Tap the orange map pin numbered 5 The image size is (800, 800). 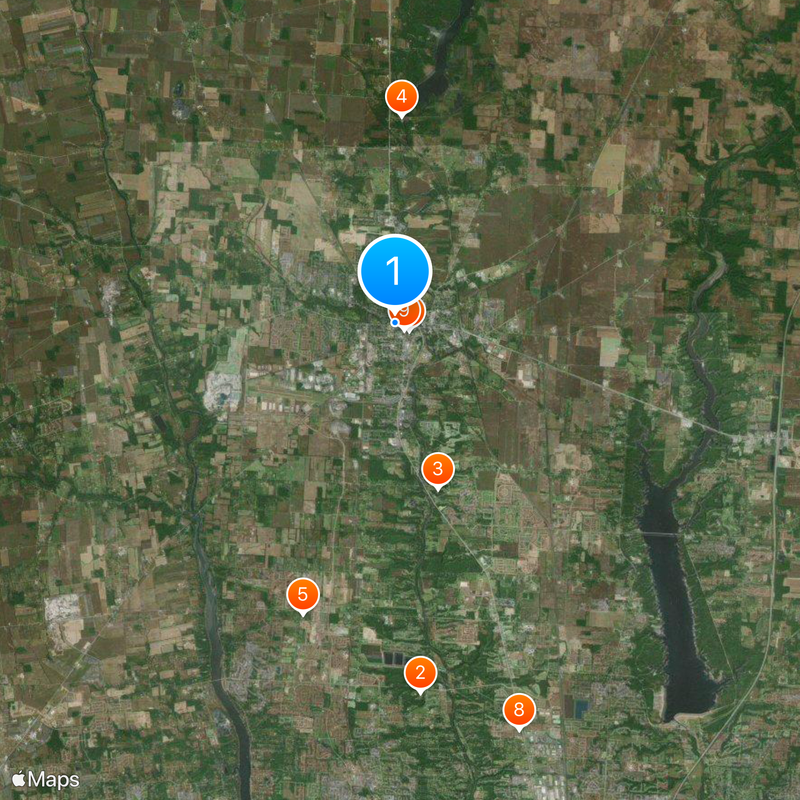click(x=303, y=594)
